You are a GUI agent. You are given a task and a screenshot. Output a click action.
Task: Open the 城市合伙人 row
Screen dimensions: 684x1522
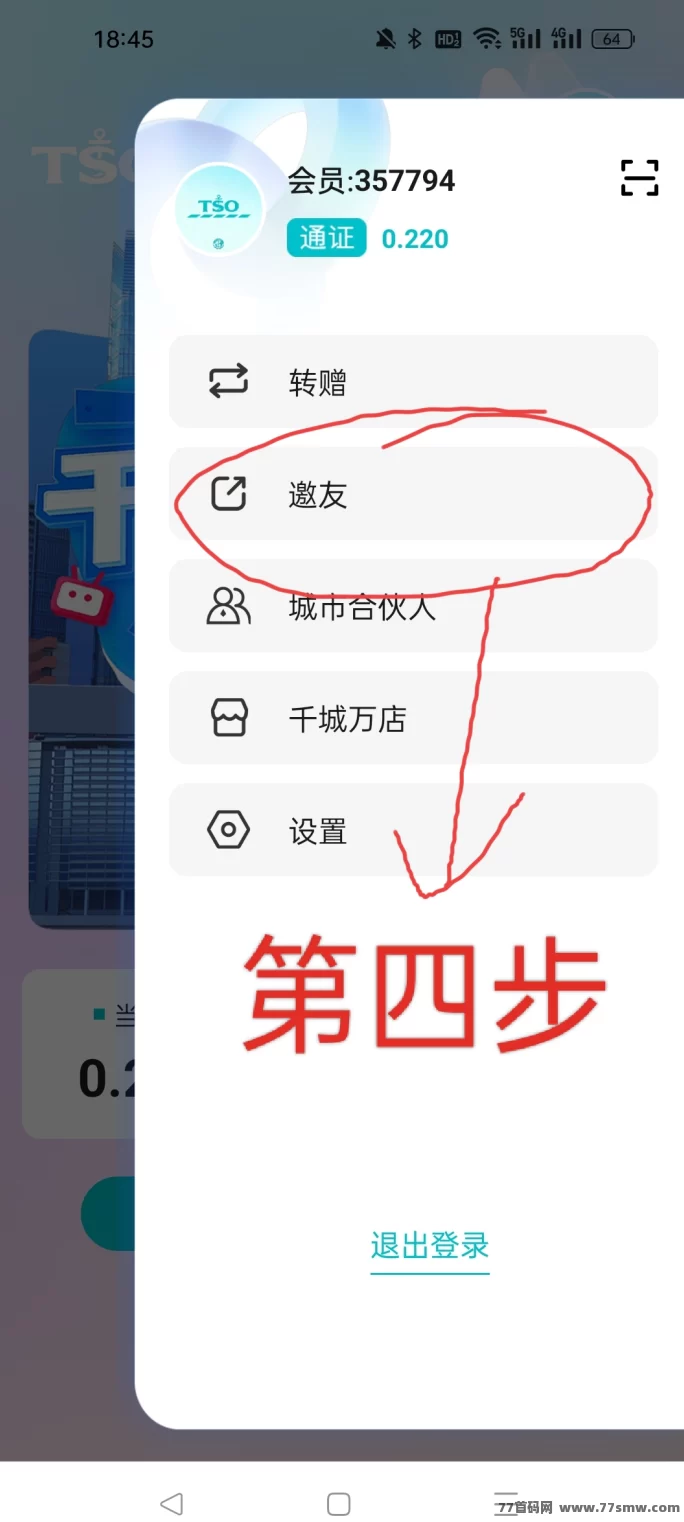413,606
